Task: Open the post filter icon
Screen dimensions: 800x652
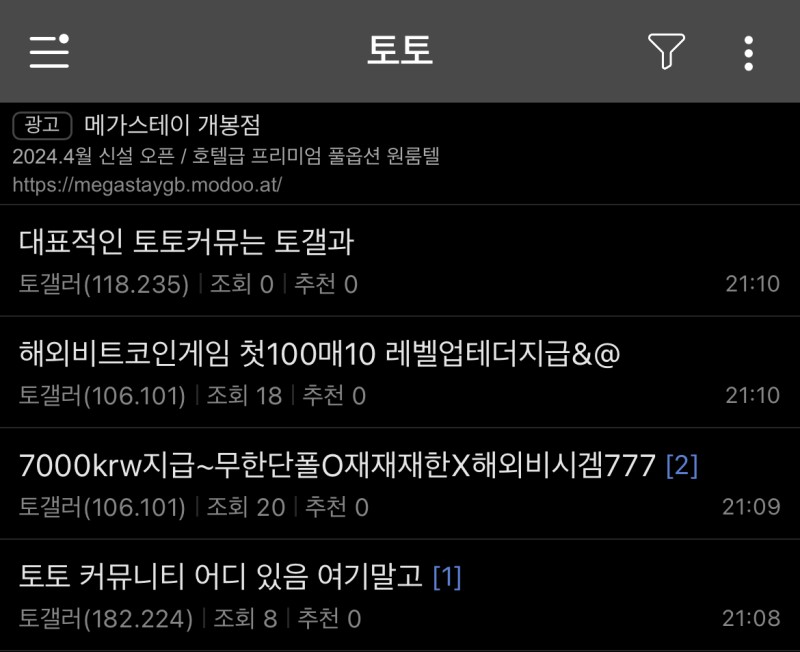Action: 666,51
